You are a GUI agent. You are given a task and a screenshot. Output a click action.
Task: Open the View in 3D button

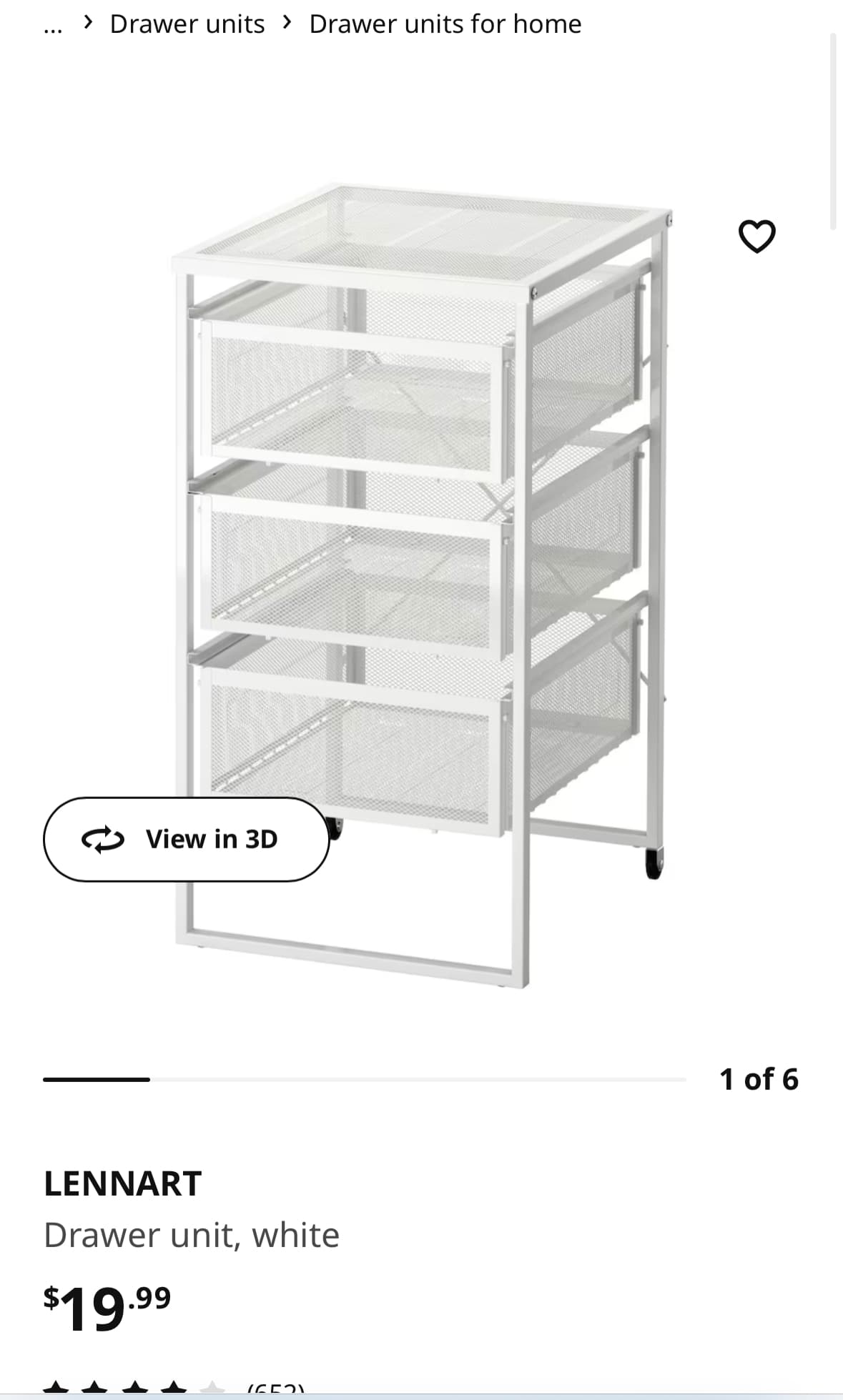(186, 839)
